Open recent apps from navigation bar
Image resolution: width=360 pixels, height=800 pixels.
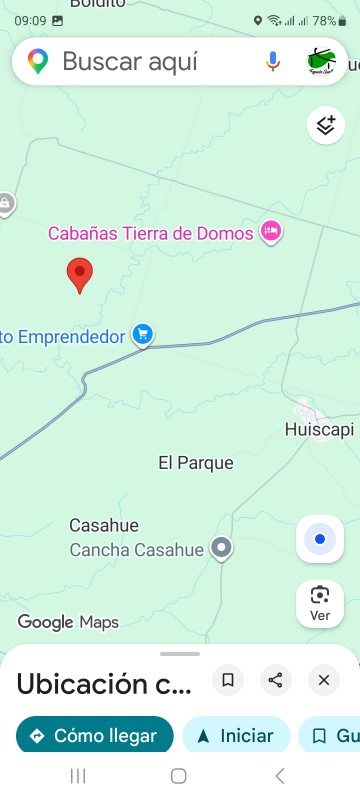click(x=78, y=776)
